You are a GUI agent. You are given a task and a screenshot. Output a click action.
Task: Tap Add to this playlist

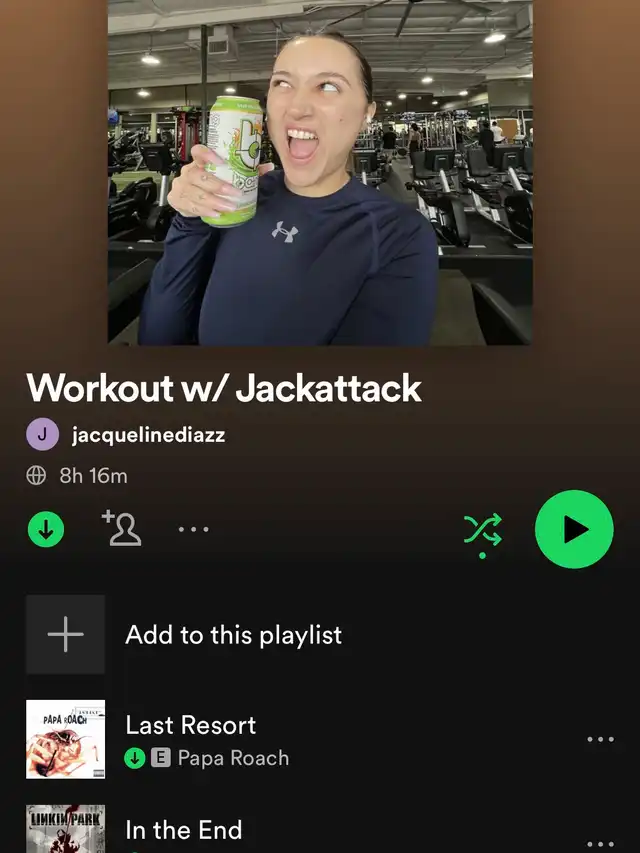coord(233,635)
